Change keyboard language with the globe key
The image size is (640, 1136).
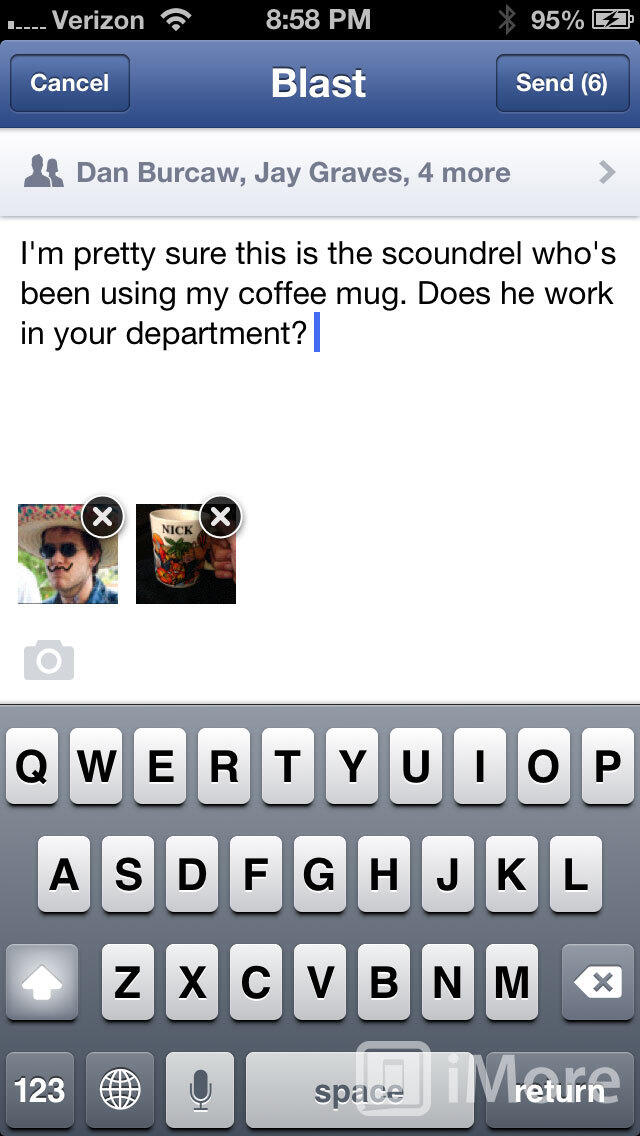[x=120, y=1090]
